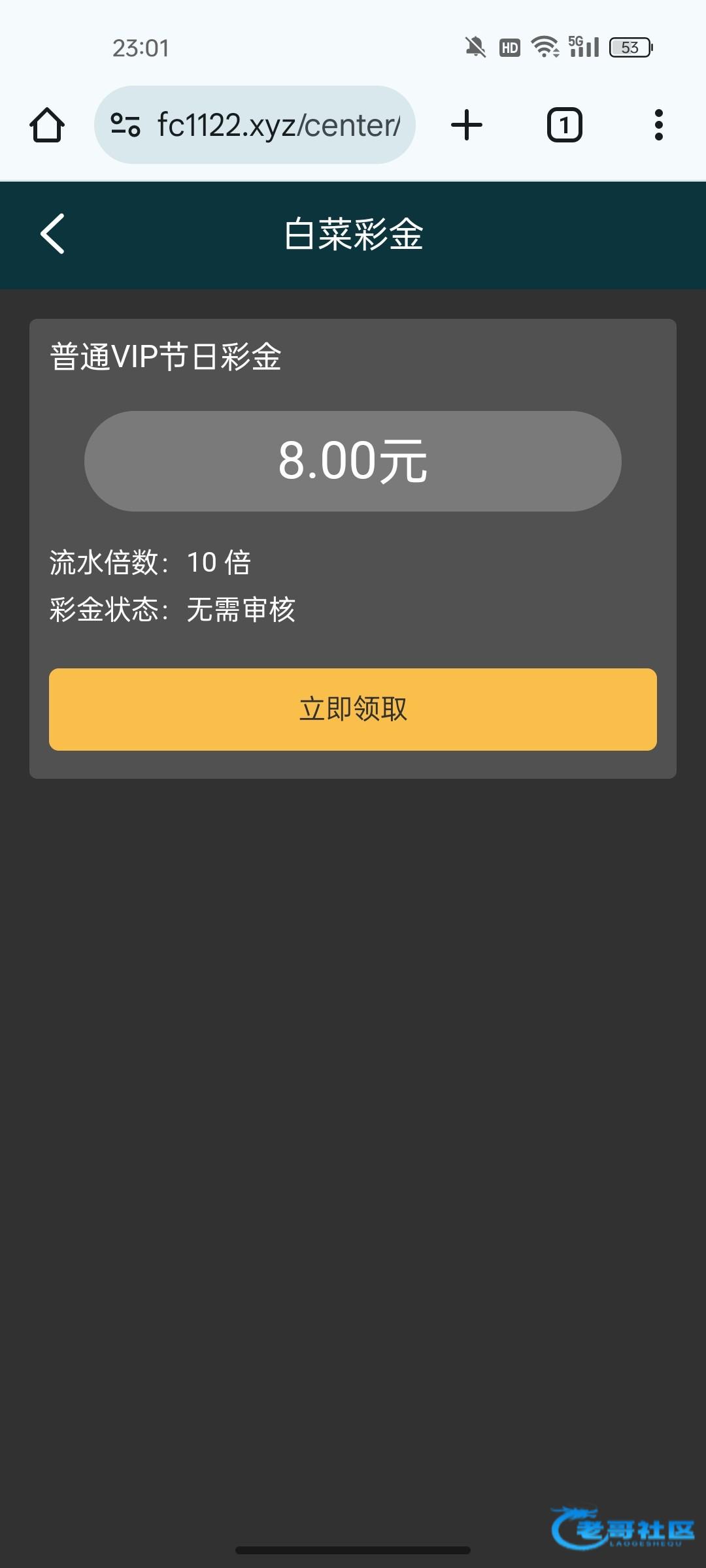View site info icon in address bar
This screenshot has width=706, height=1568.
point(126,125)
